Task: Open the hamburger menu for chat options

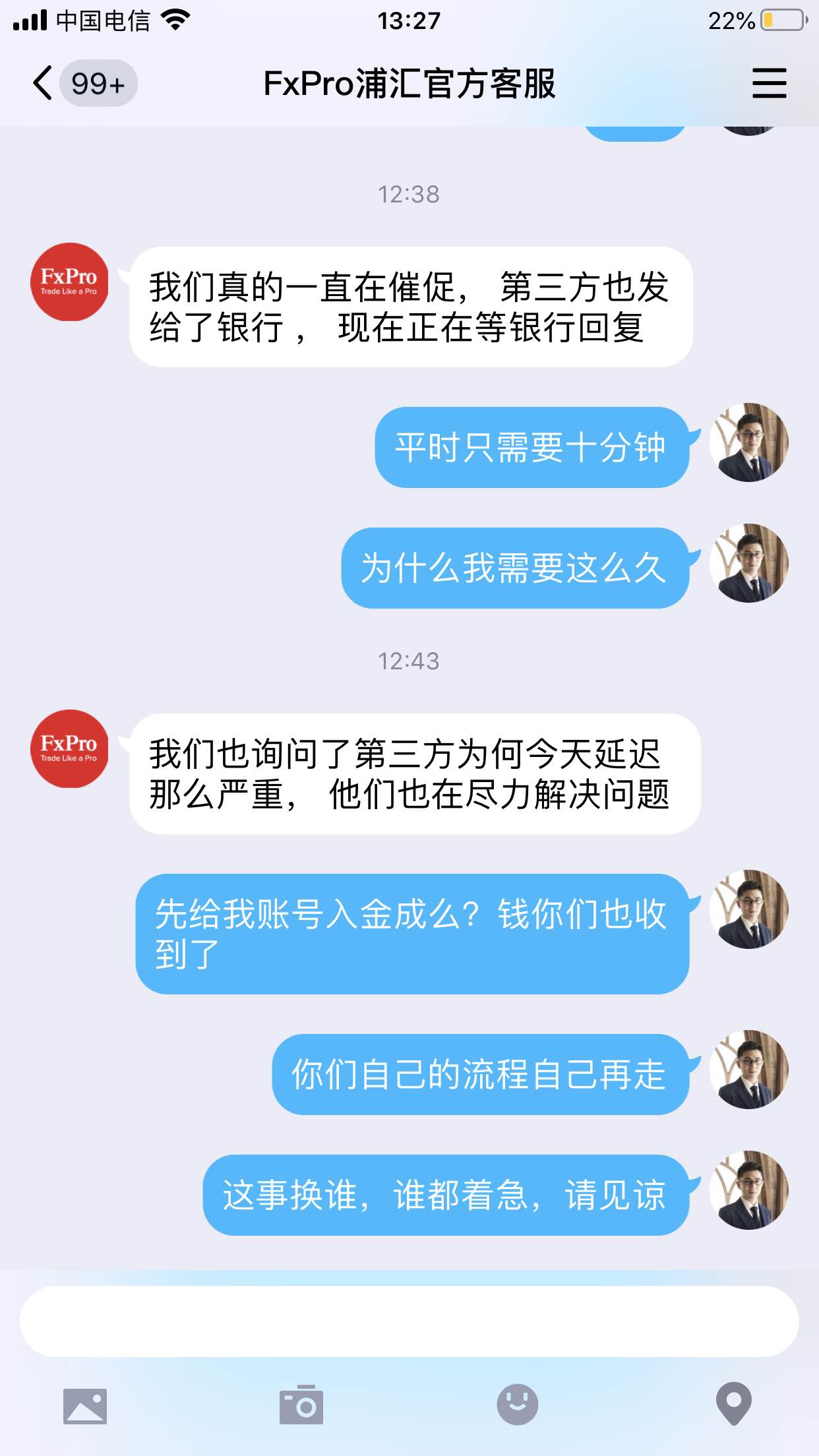Action: (770, 83)
